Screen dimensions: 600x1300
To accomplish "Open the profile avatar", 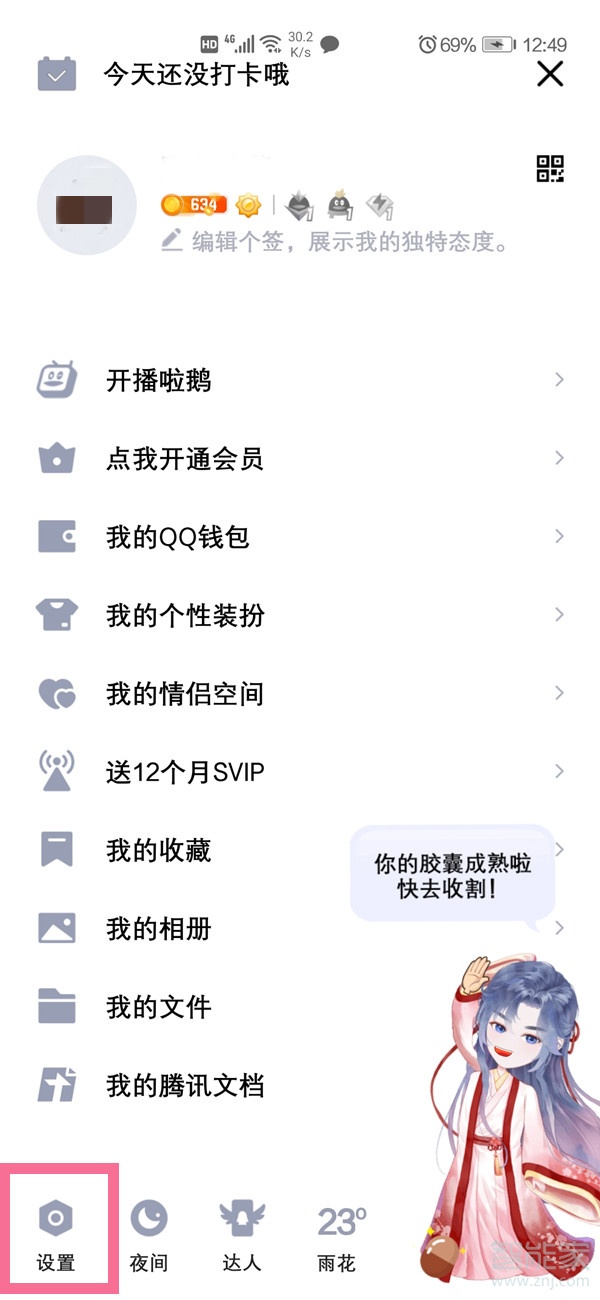I will coord(86,206).
